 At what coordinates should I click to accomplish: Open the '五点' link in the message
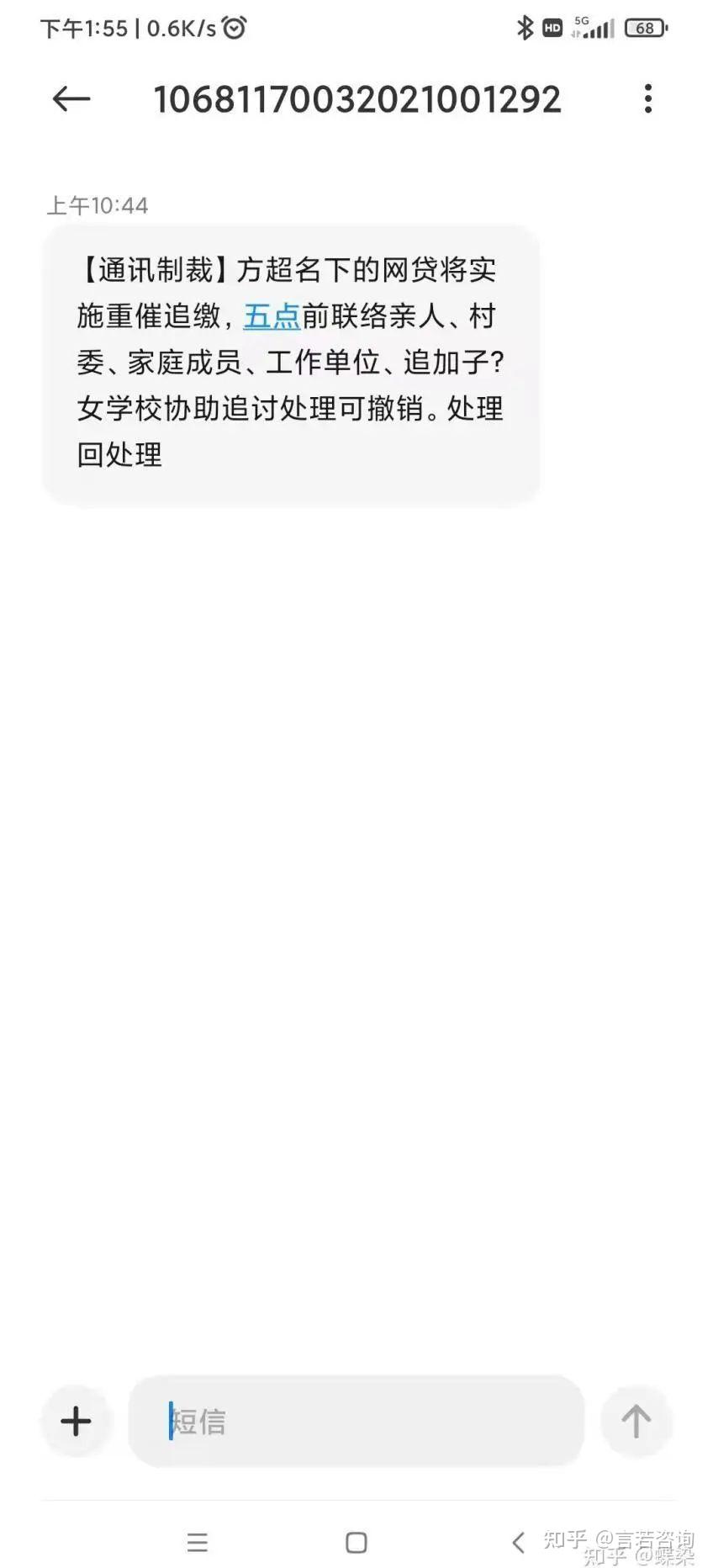271,316
